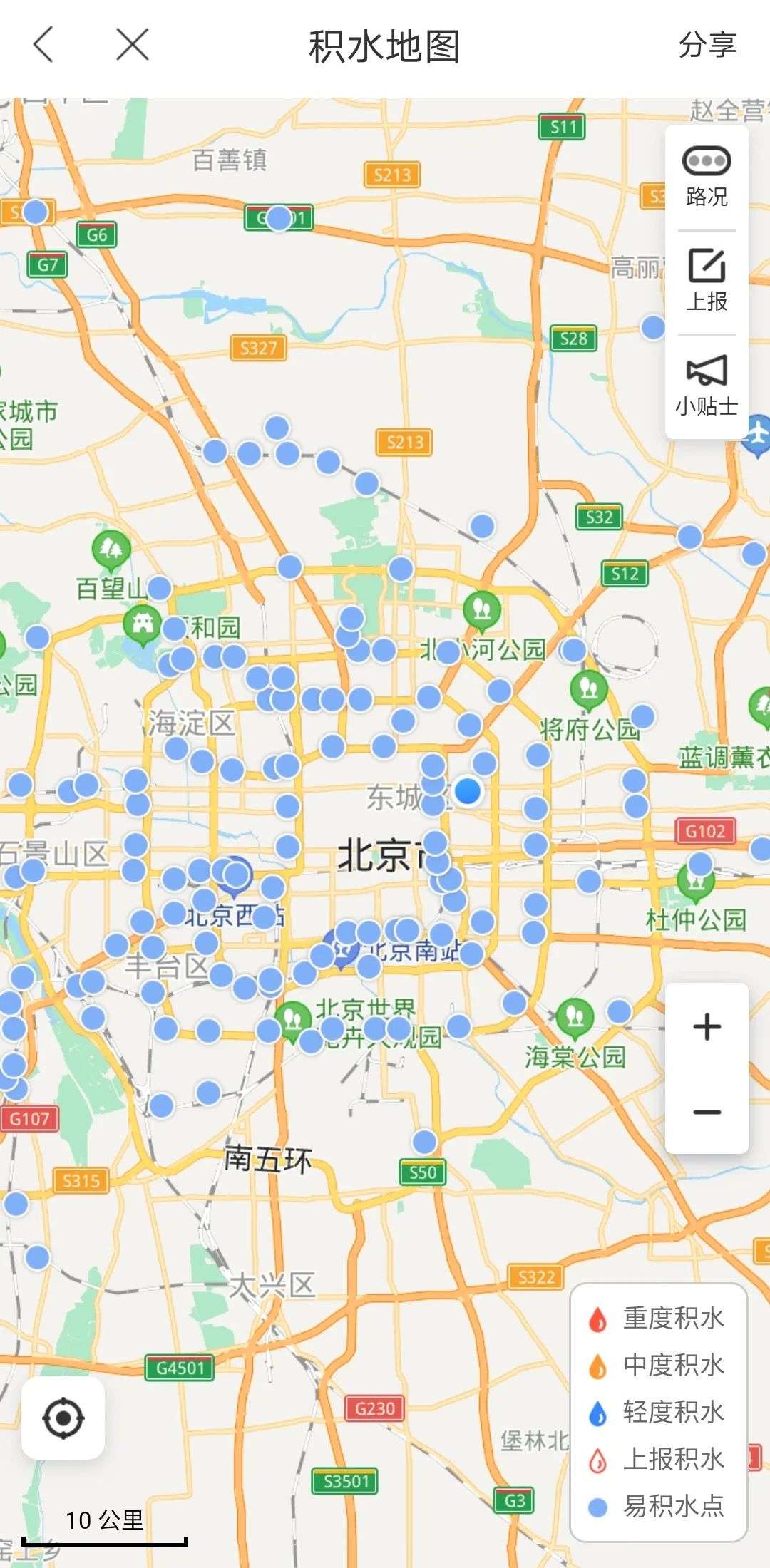Open 上报 to report waterlogging
770x1568 pixels.
point(707,281)
